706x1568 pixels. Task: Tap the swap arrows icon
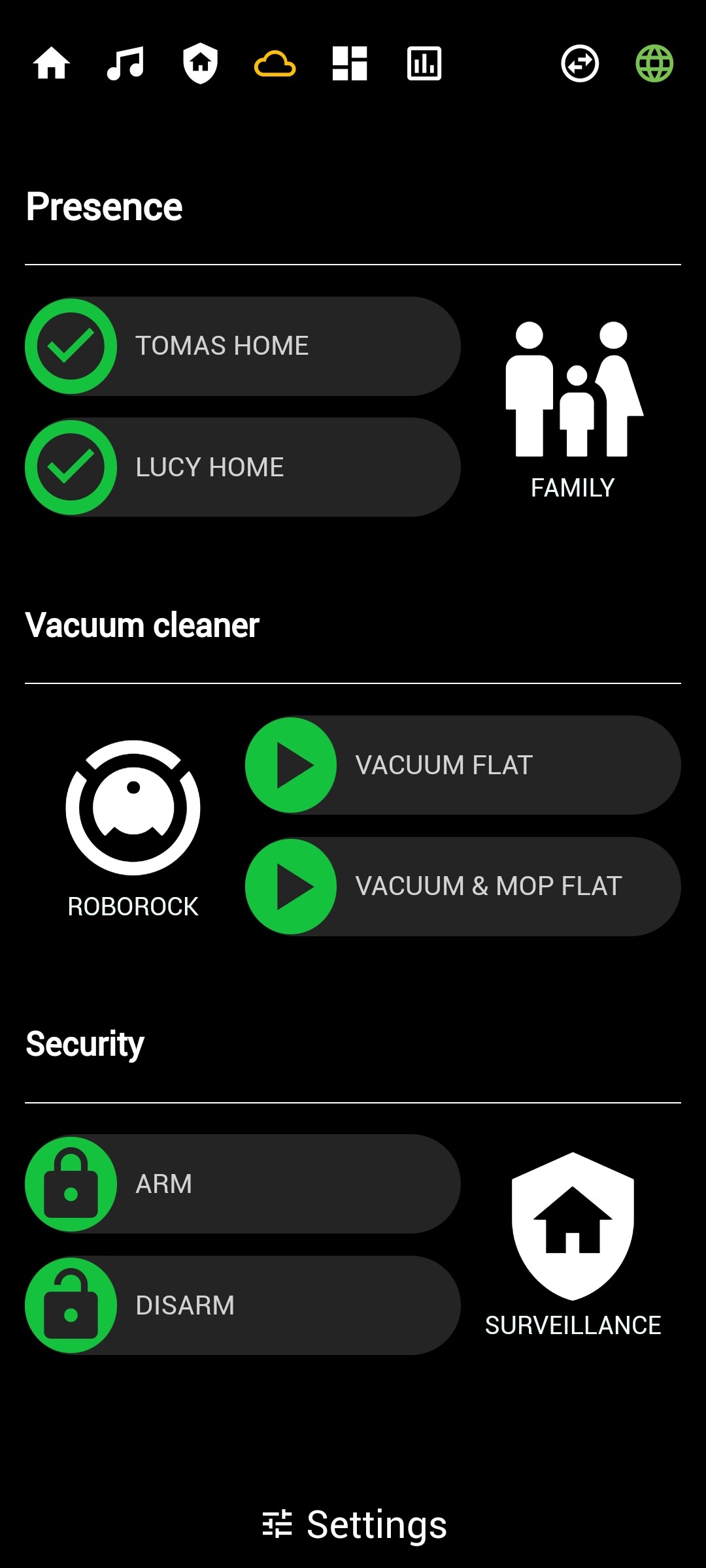tap(580, 64)
